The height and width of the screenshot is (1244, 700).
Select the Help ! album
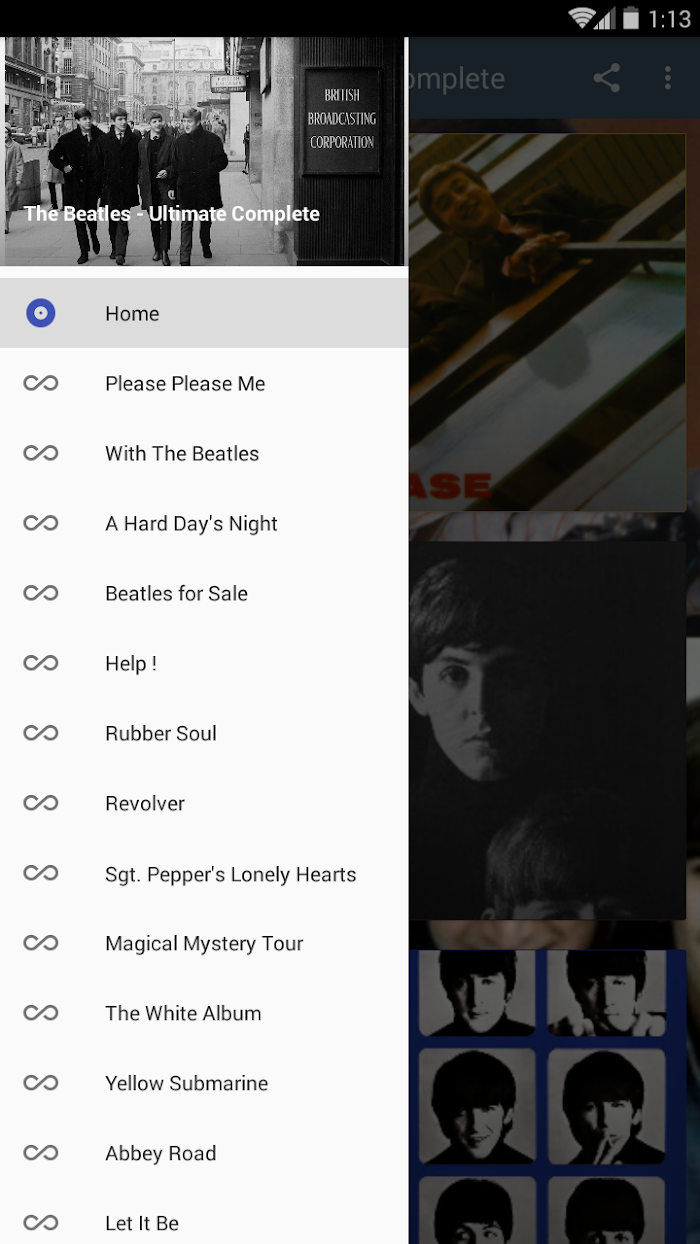(x=204, y=663)
